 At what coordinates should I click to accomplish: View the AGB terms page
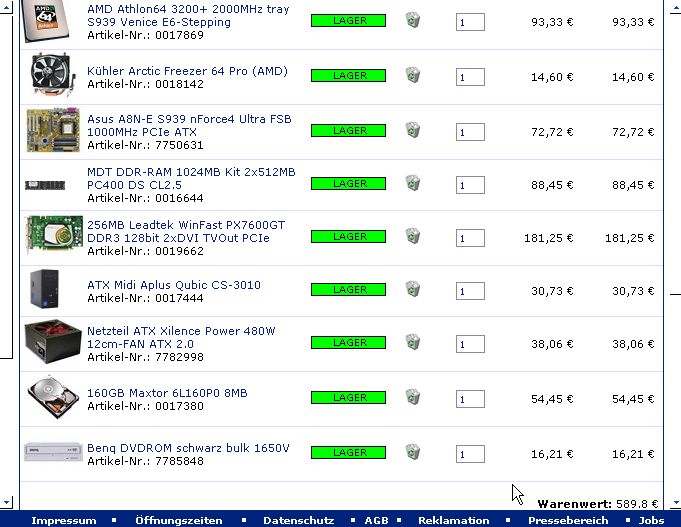(376, 520)
